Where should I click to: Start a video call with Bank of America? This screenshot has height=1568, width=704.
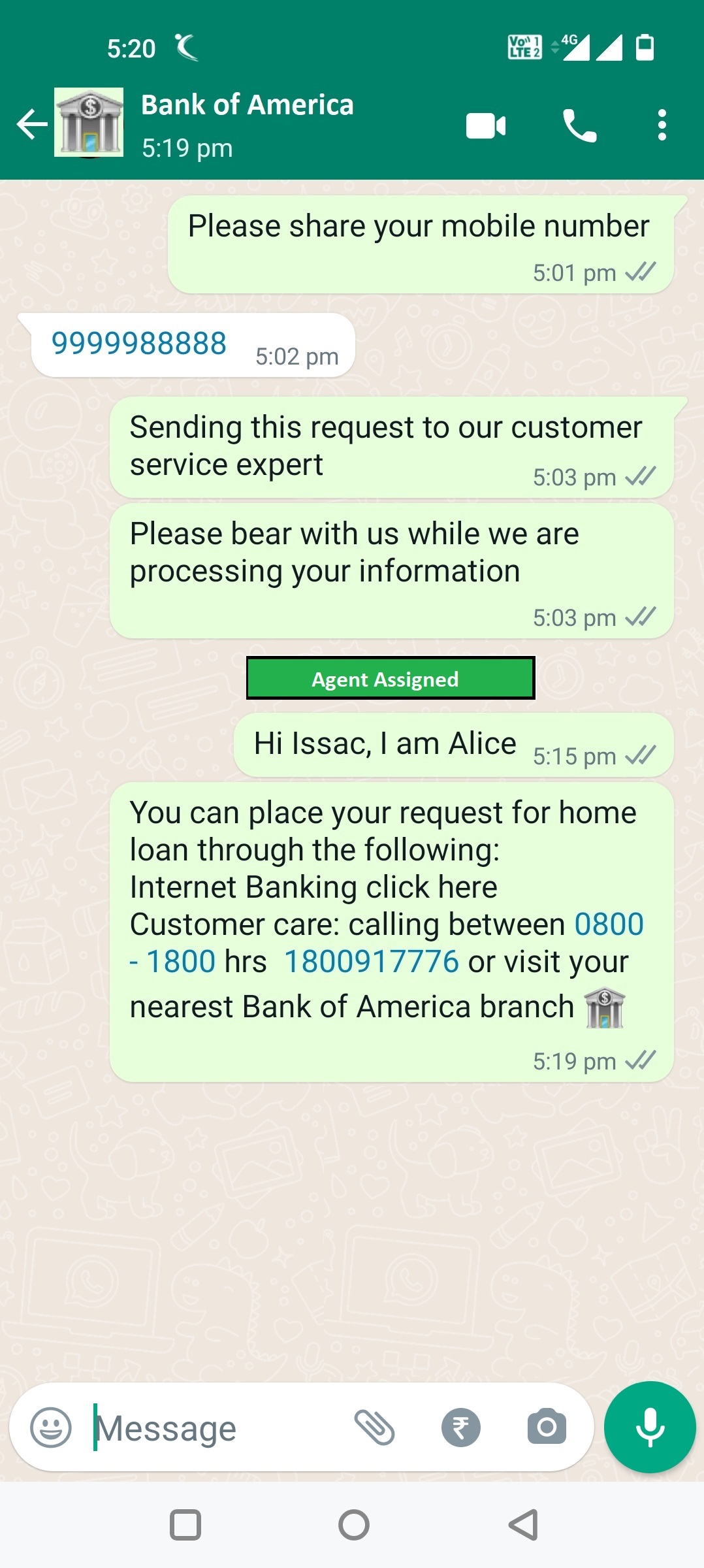click(486, 125)
